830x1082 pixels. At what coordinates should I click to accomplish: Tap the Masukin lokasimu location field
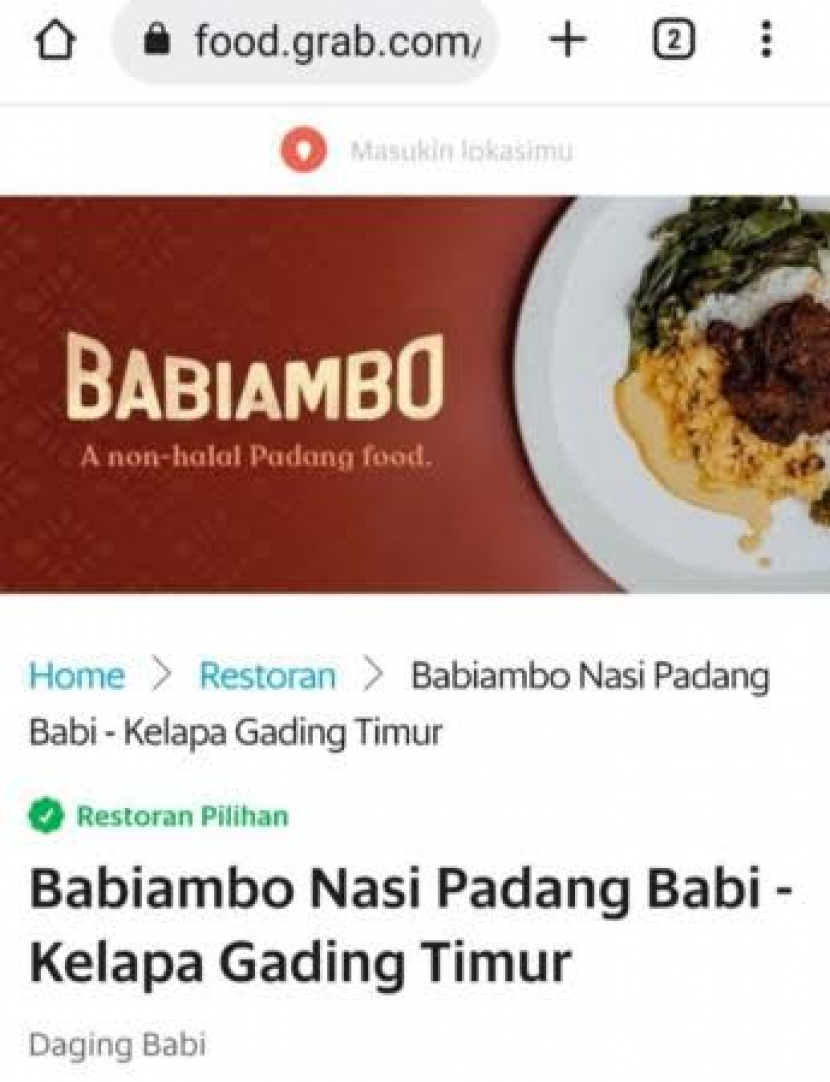tap(460, 152)
